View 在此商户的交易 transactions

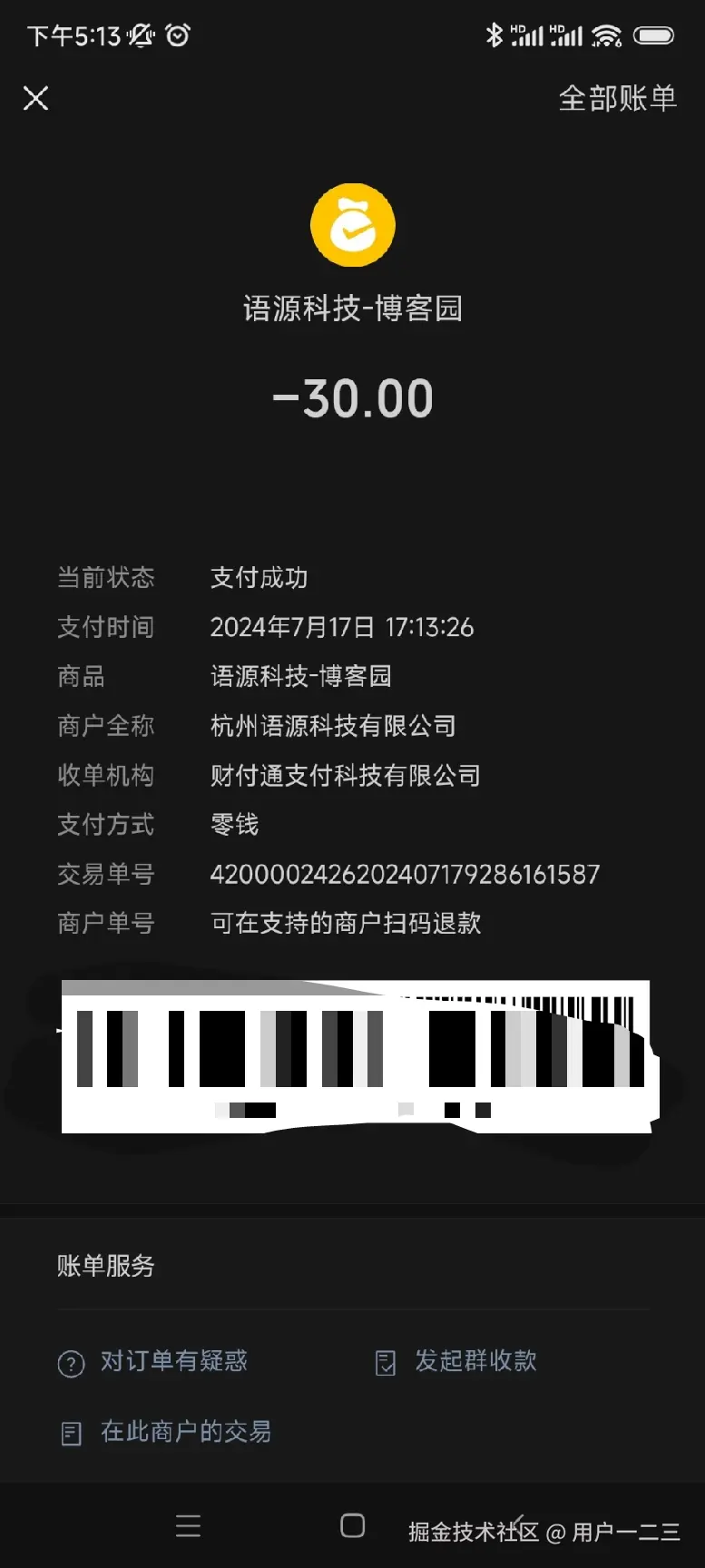[x=184, y=1432]
